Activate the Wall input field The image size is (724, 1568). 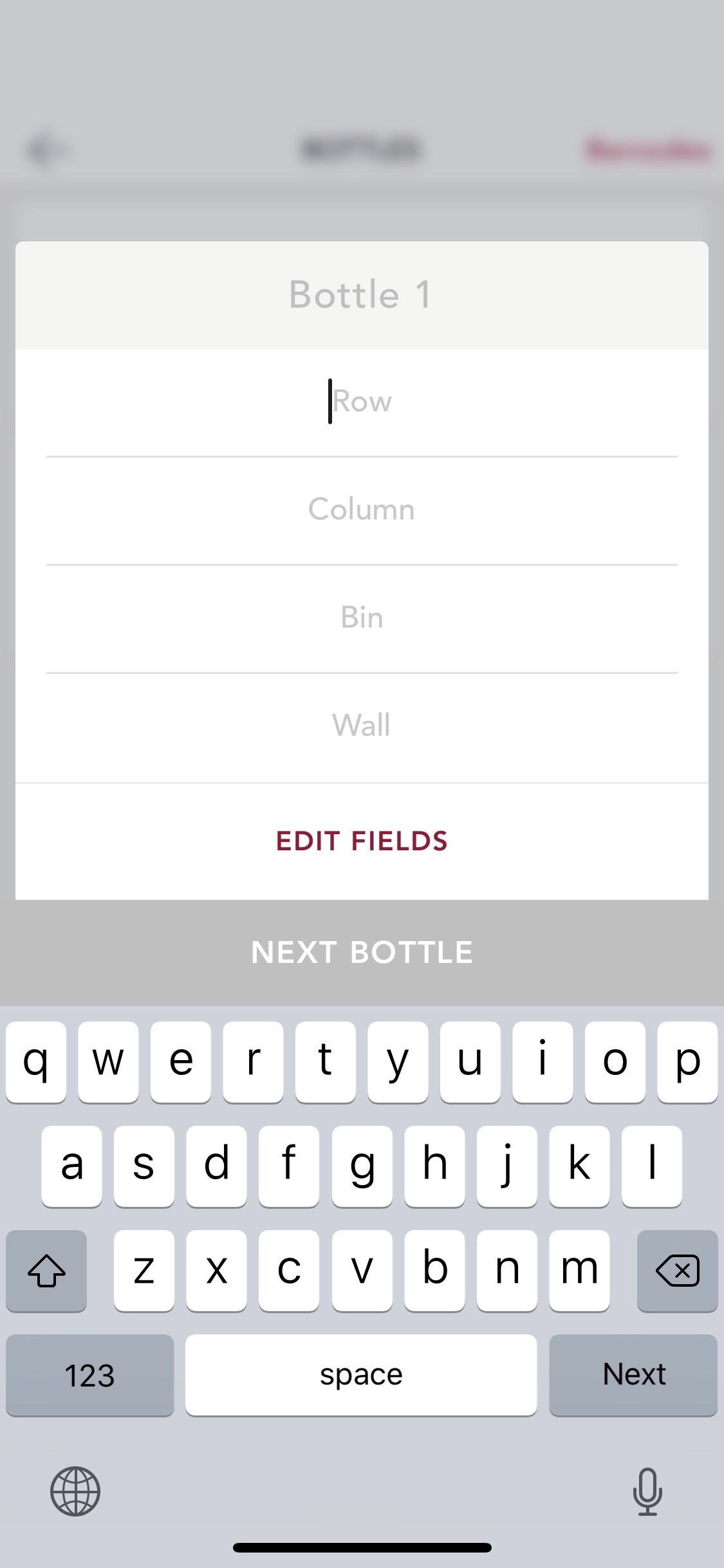[362, 726]
